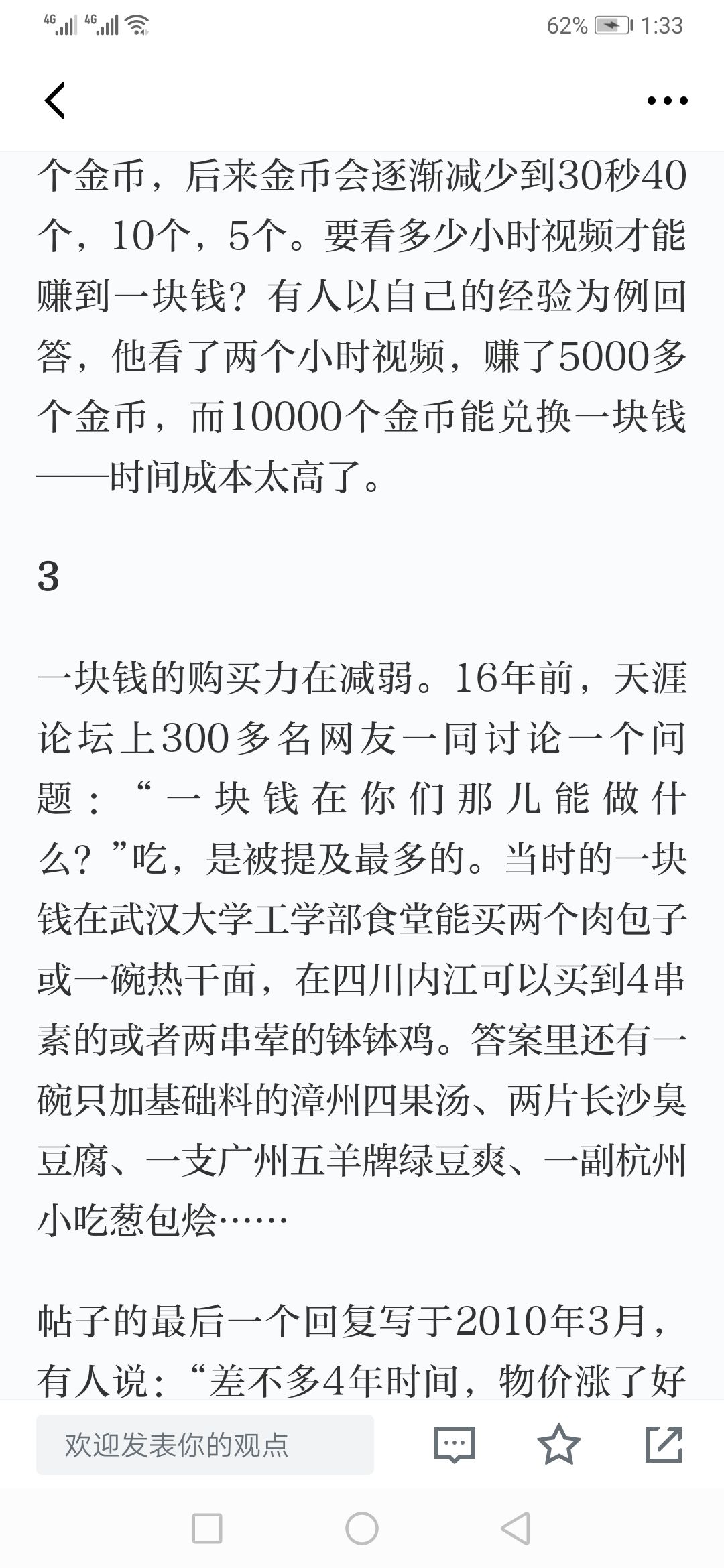Screen dimensions: 724x1568
Task: Open the comments bubble icon
Action: tap(454, 1444)
